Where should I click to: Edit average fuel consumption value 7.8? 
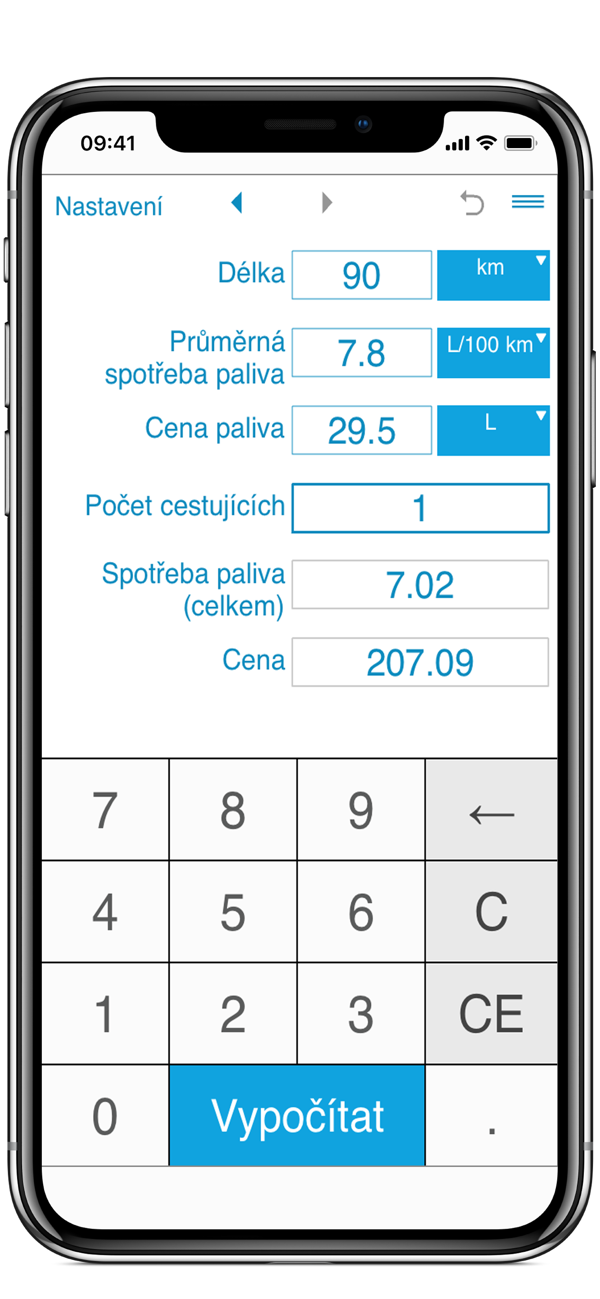coord(361,353)
